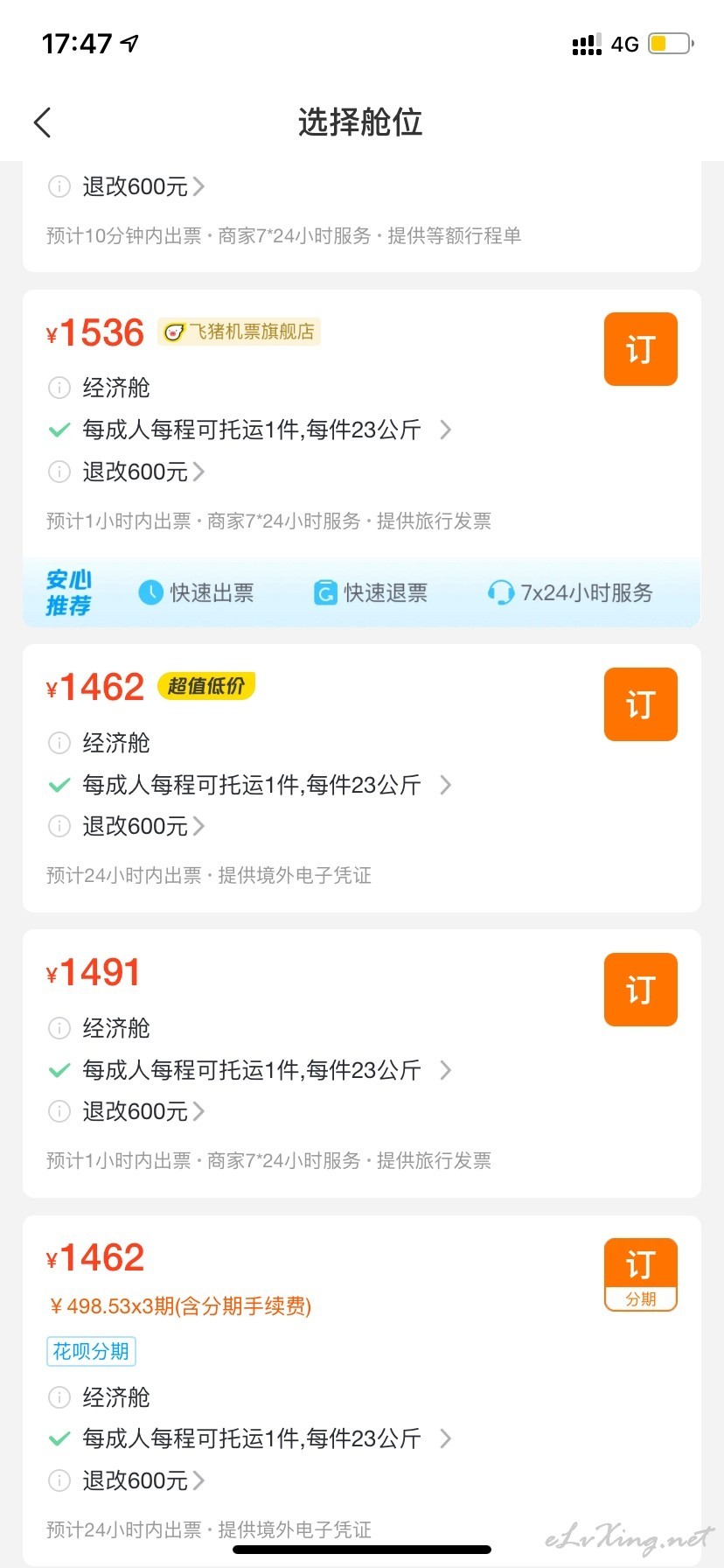Book the ¥1462 fare with 分期 installments
724x1568 pixels.
pos(641,1275)
